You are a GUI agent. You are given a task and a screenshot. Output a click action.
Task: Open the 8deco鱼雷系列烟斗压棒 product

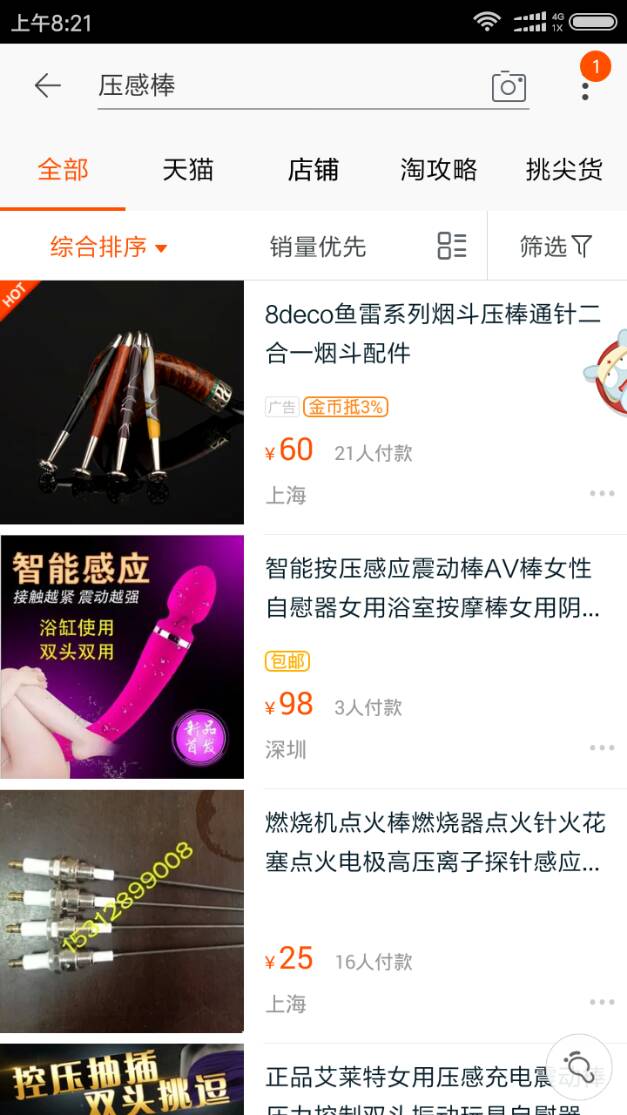(432, 333)
